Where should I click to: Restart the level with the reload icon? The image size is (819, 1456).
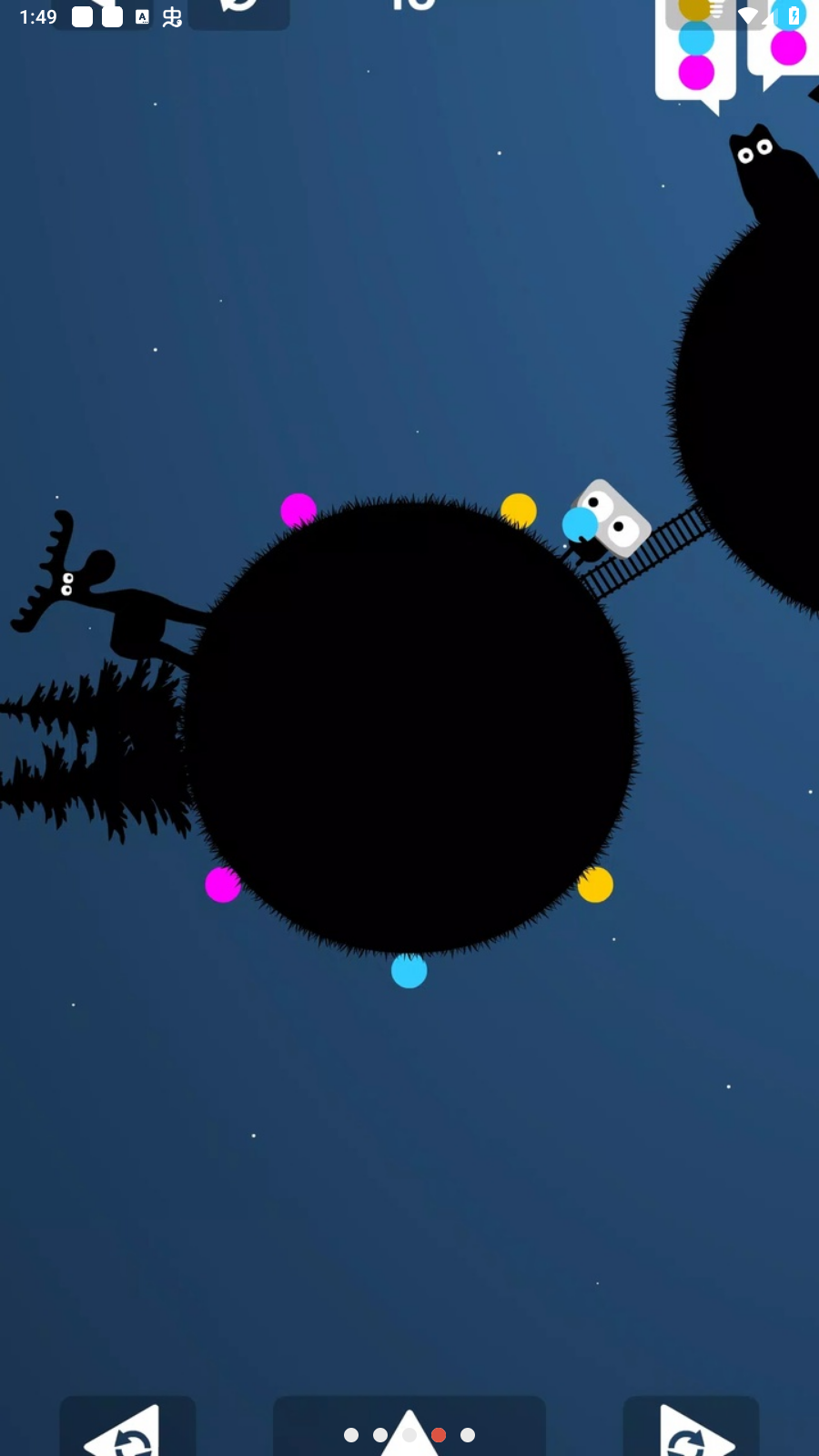coord(239,11)
